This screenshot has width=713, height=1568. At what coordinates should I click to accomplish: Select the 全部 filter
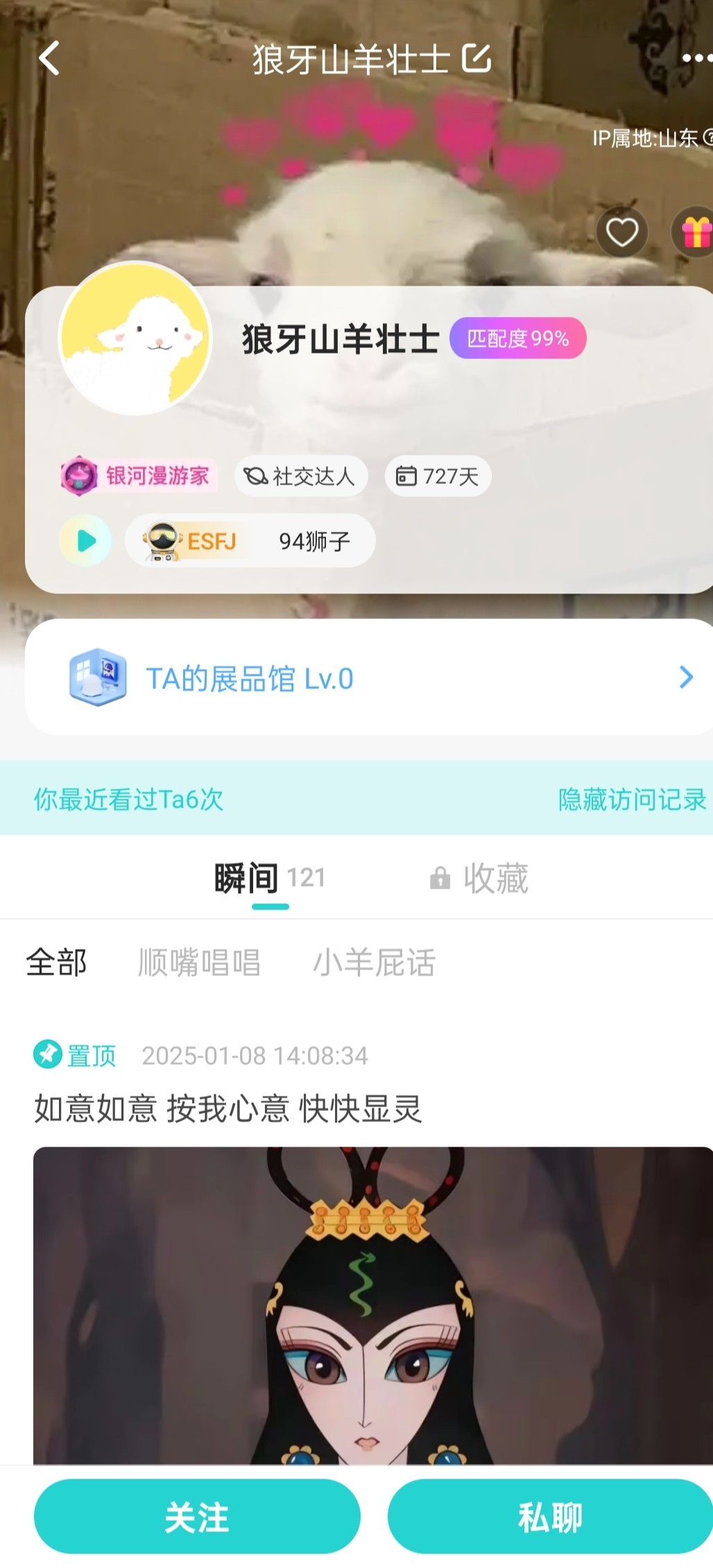56,962
